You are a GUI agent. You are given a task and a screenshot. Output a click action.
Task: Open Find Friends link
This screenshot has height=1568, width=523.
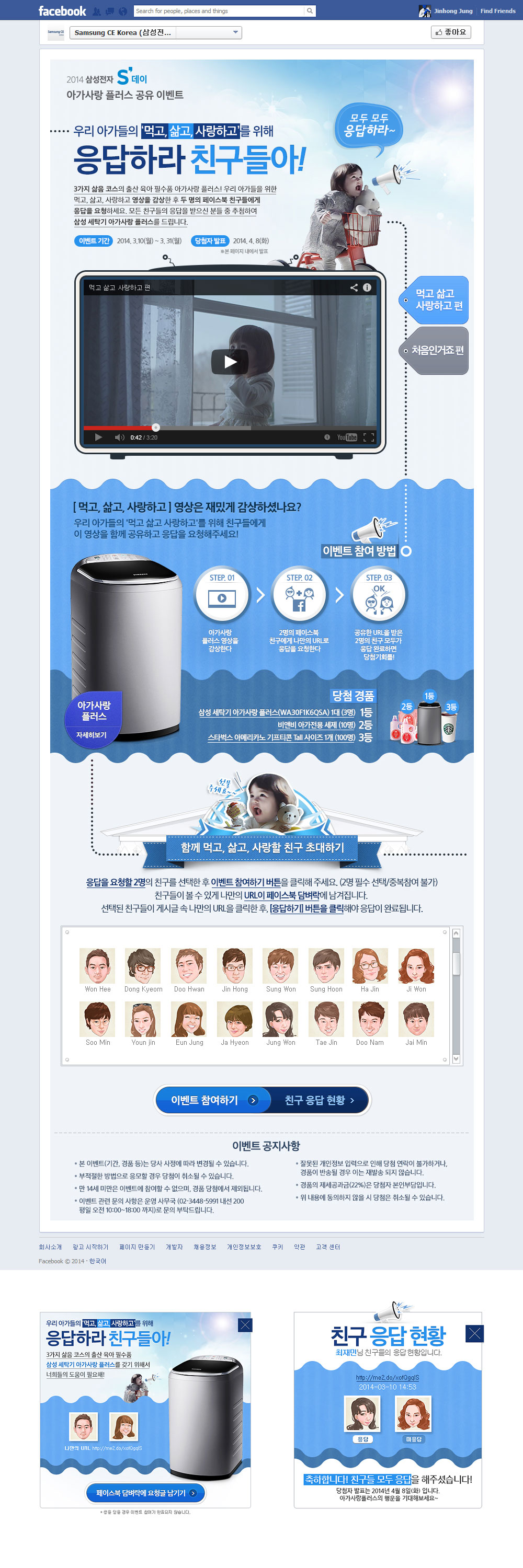click(497, 11)
